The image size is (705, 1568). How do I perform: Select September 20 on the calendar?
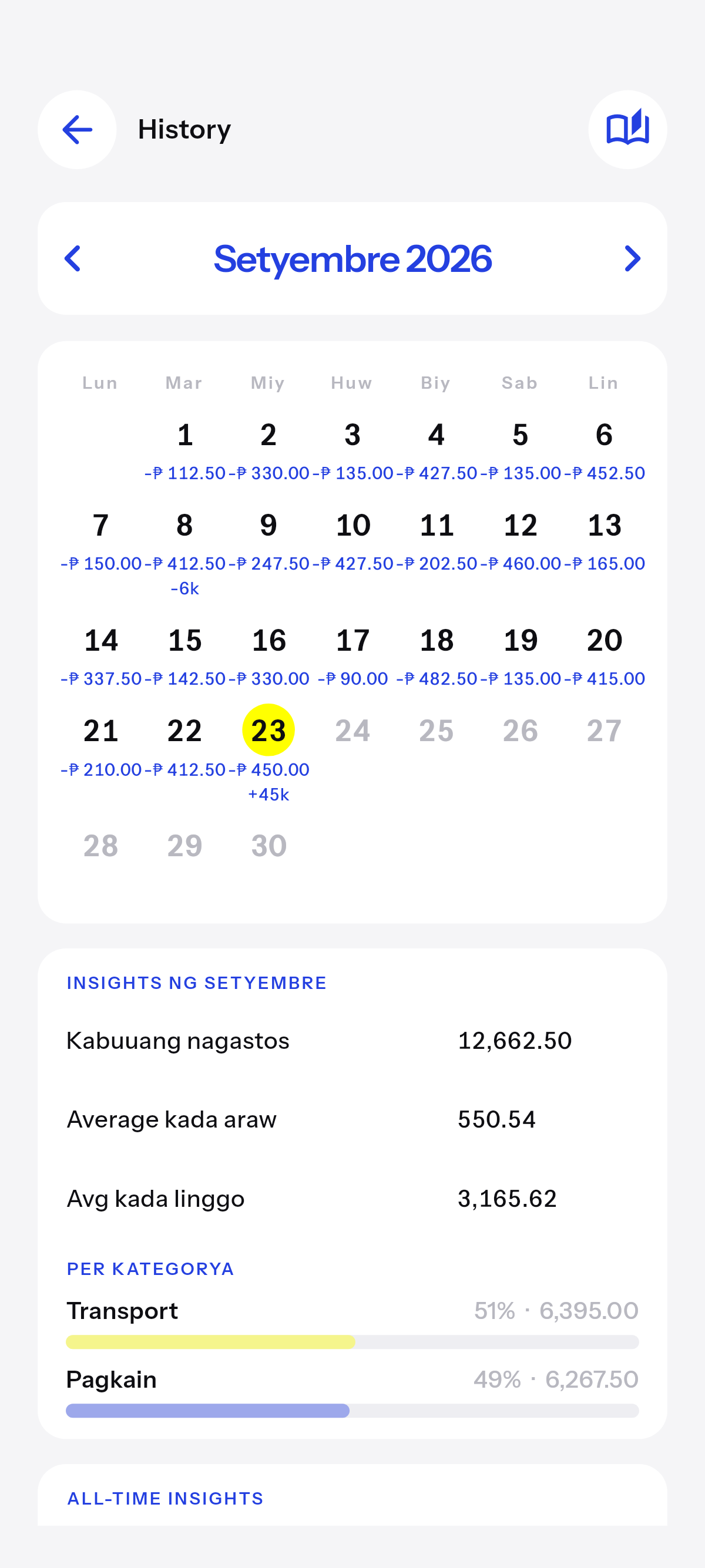[604, 657]
